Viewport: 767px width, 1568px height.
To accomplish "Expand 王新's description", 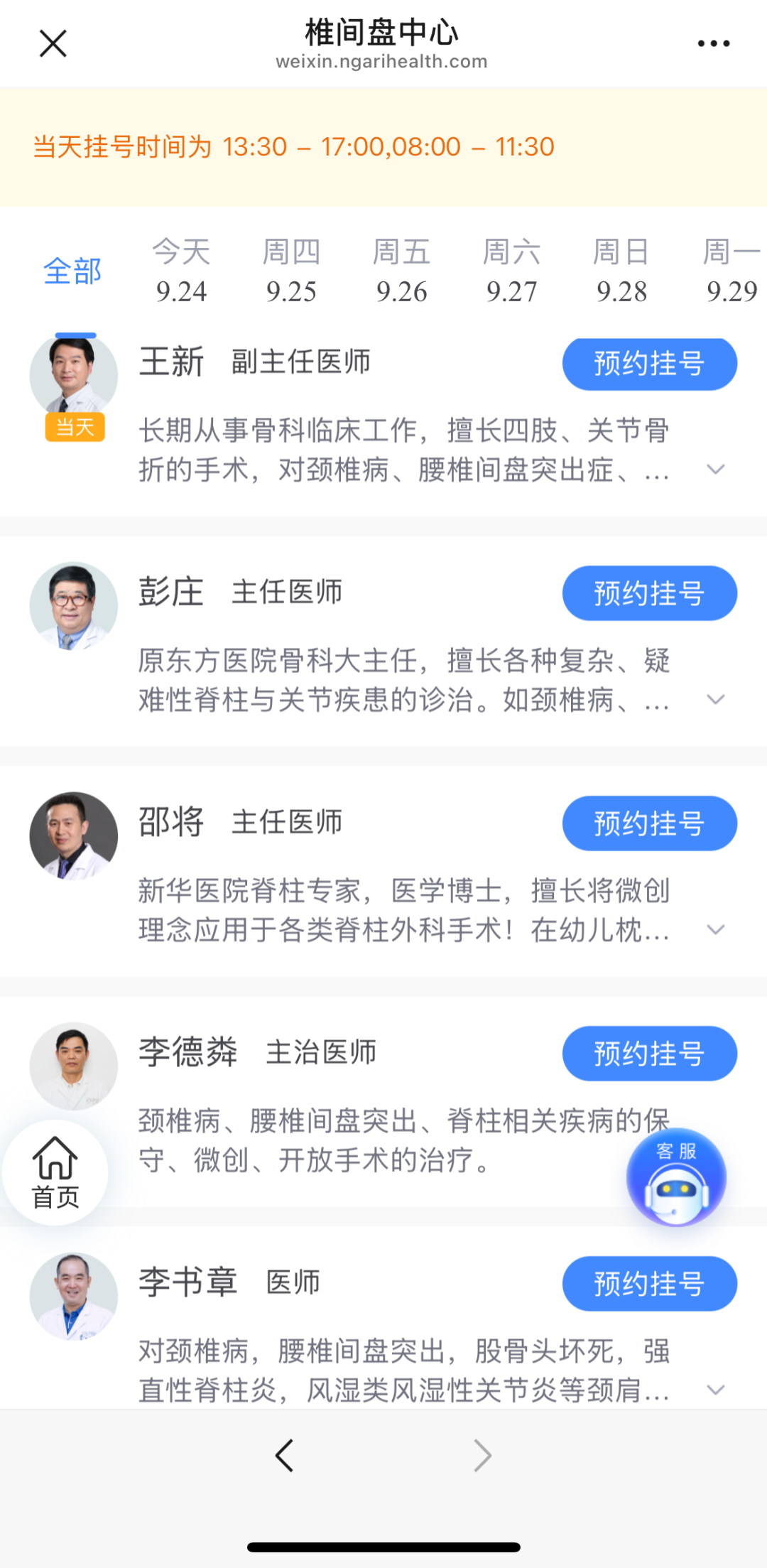I will click(716, 469).
